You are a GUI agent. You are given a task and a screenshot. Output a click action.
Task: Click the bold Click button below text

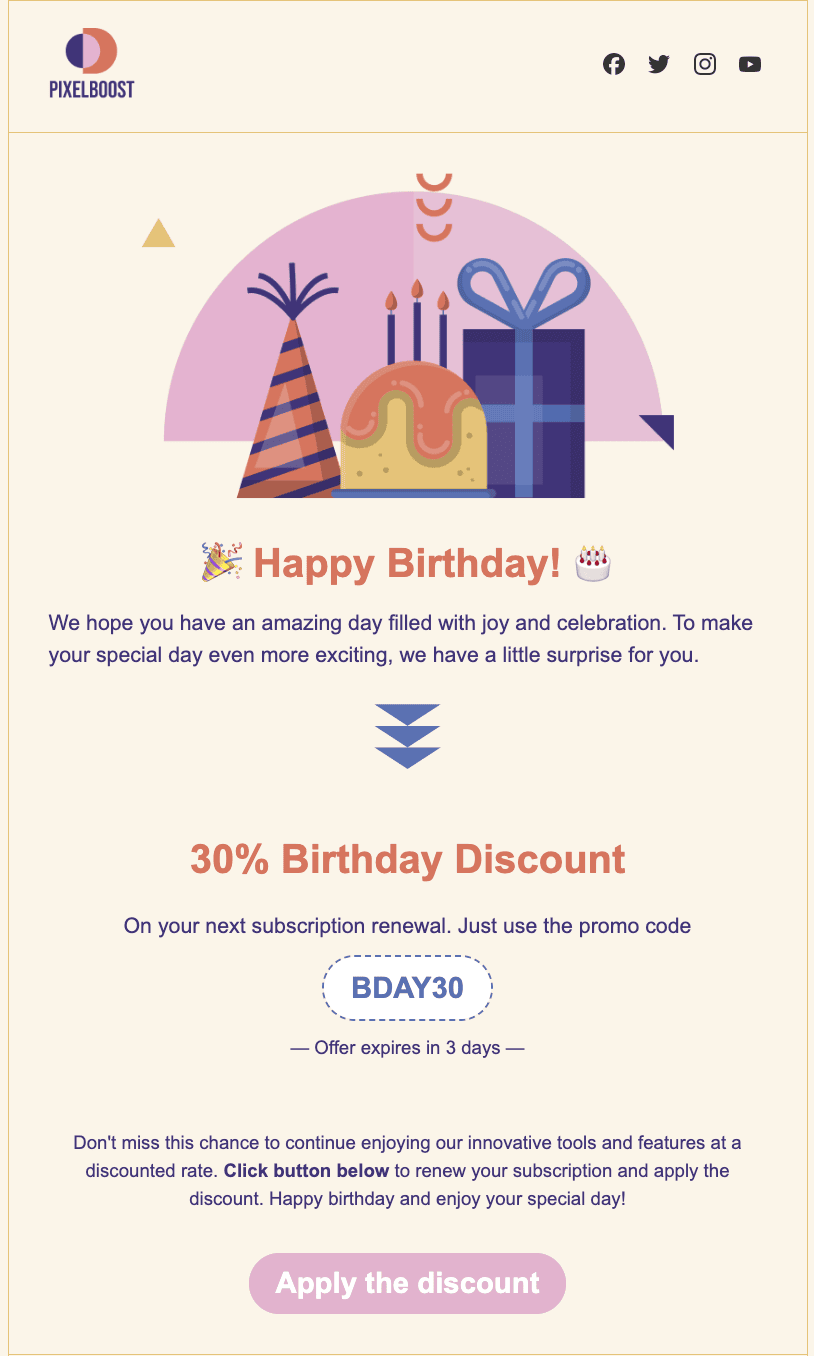coord(305,1170)
